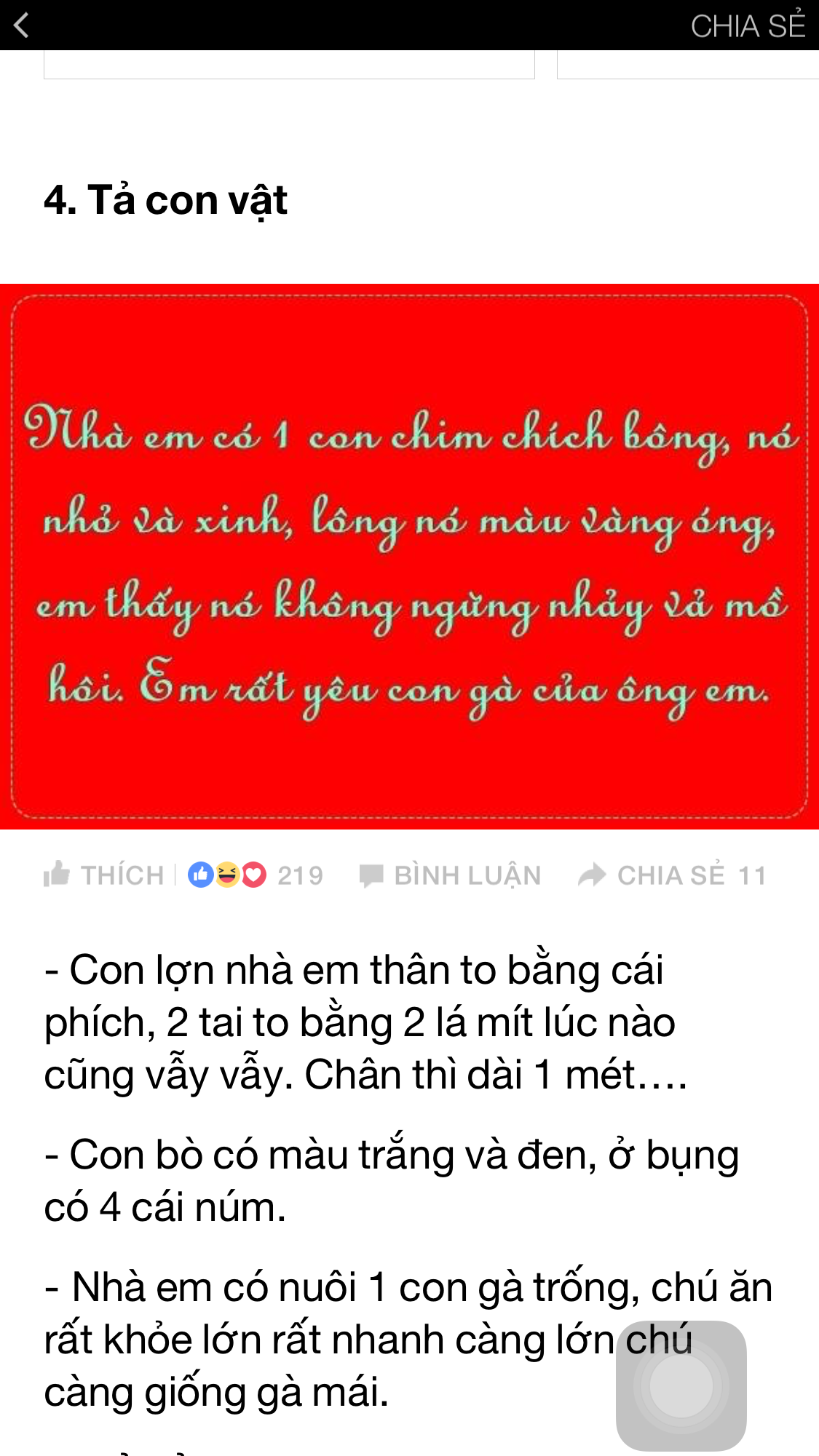Go back with the top-left arrow
The image size is (819, 1456).
22,25
